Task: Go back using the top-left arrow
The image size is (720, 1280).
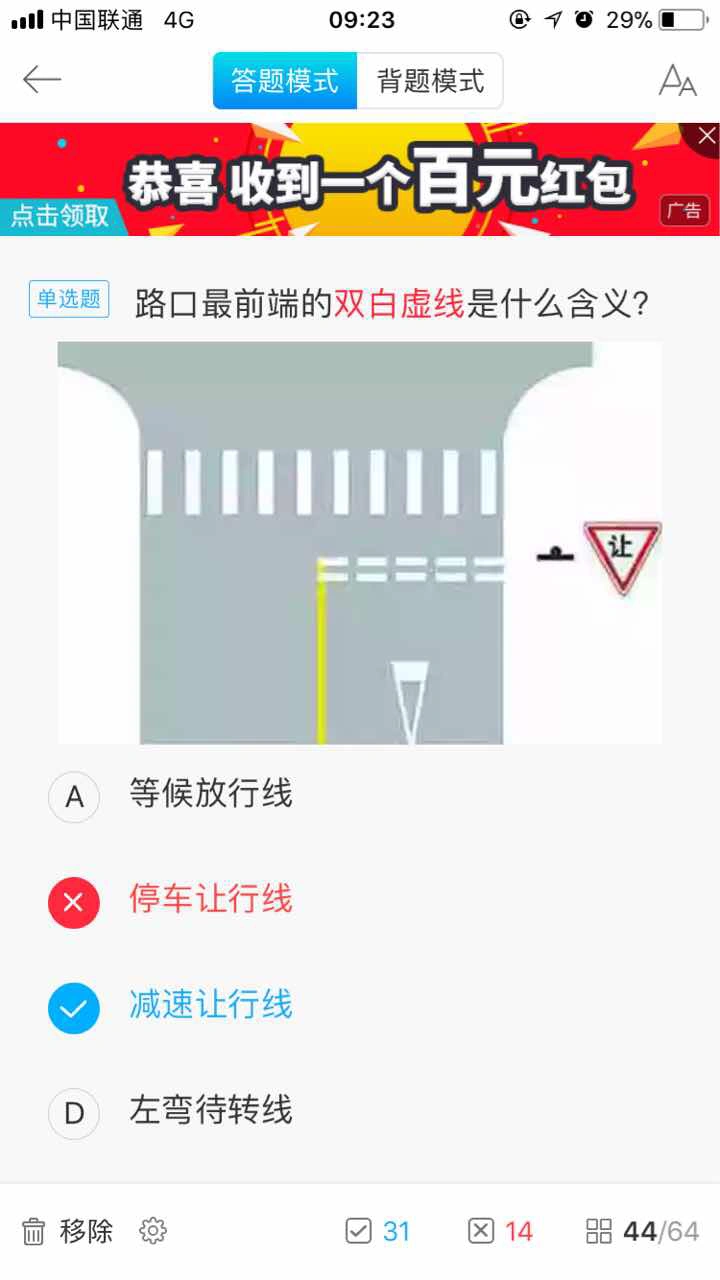Action: (42, 80)
